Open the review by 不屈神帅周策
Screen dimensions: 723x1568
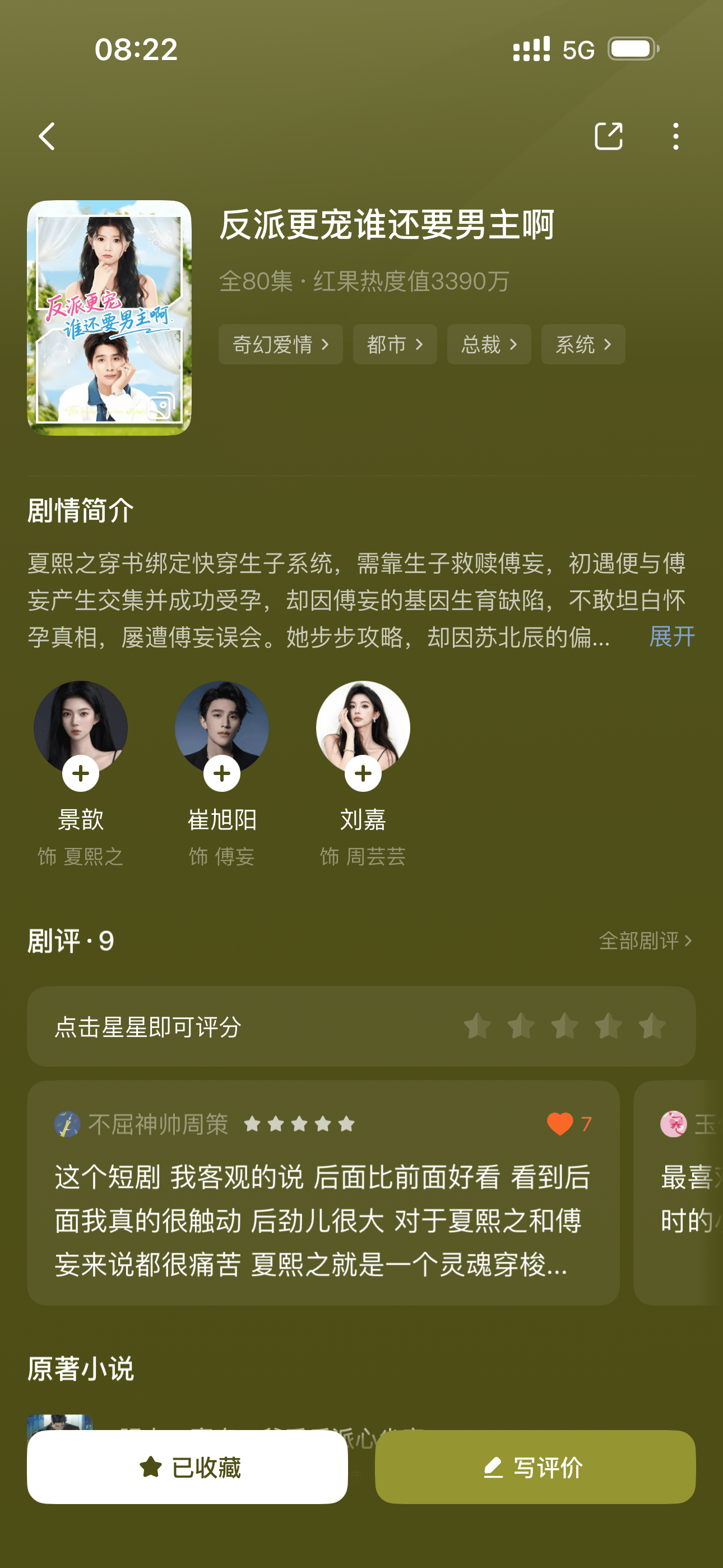(x=323, y=1220)
